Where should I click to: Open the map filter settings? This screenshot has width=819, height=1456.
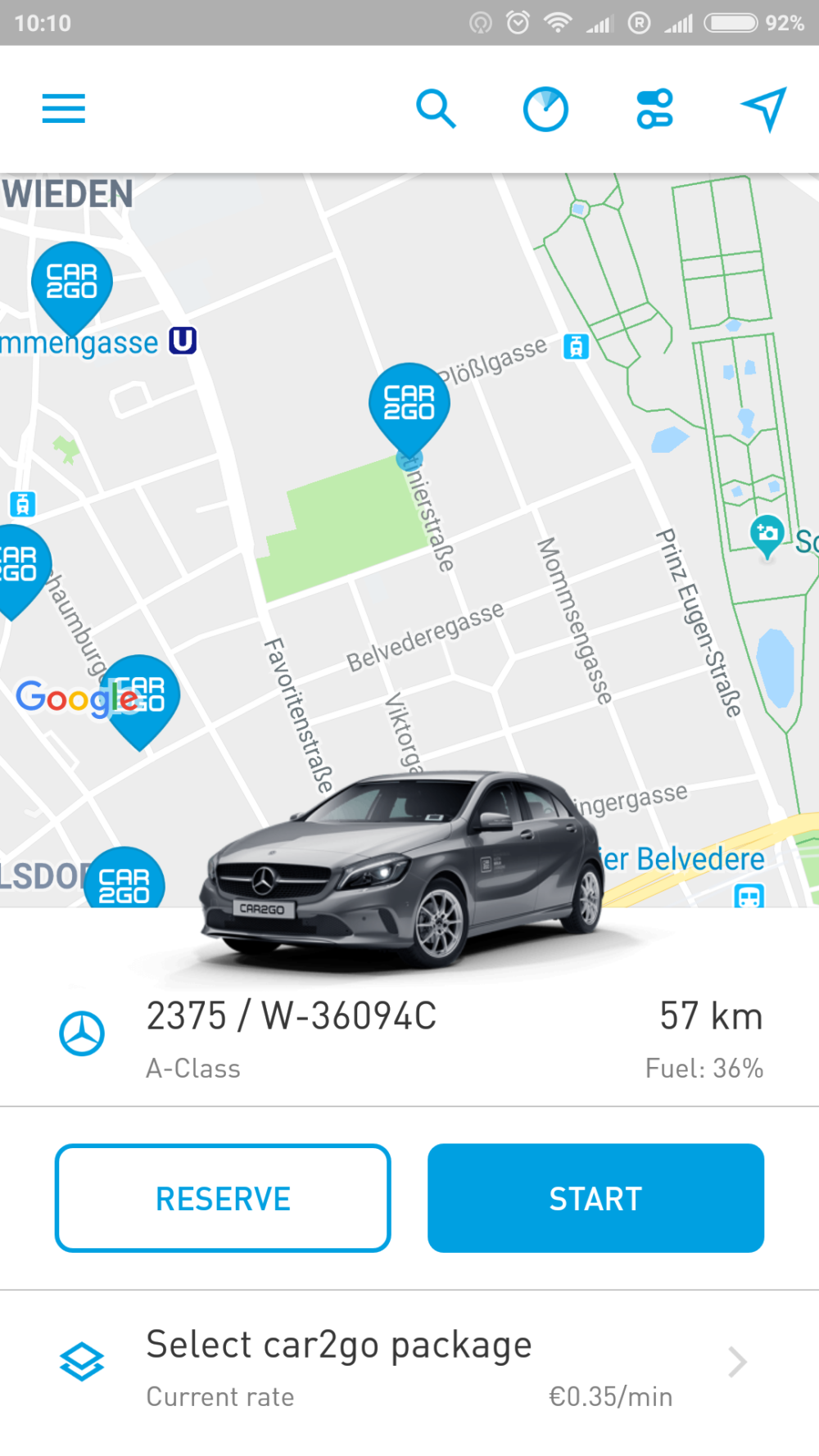[655, 109]
